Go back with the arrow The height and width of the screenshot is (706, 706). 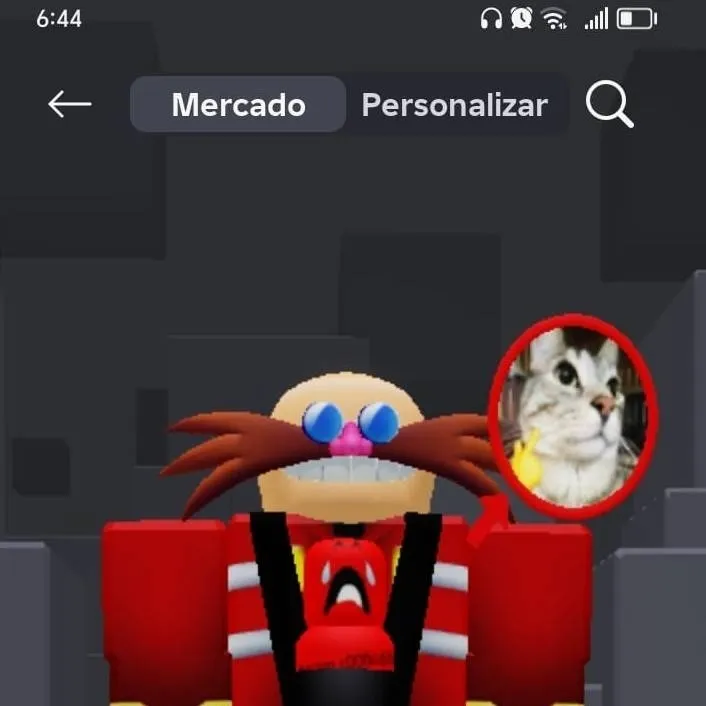[x=69, y=104]
